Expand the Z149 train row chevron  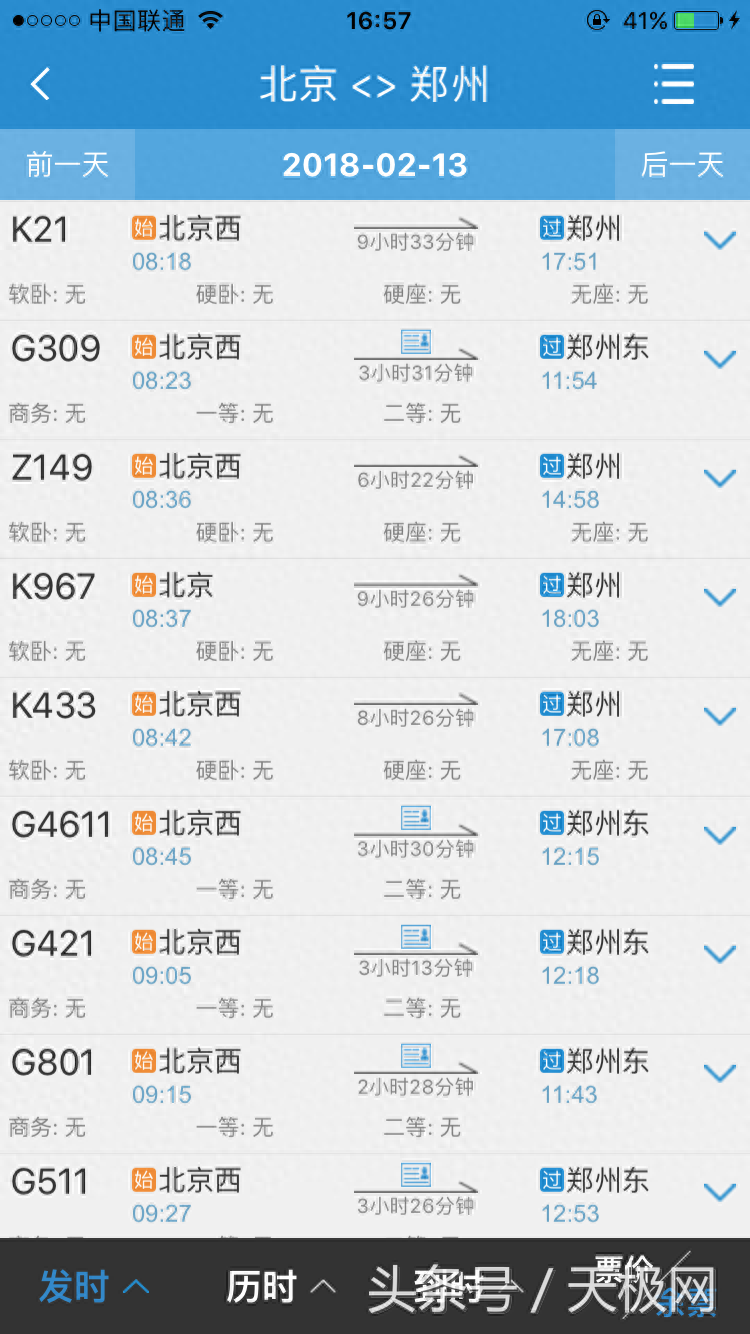pos(720,478)
